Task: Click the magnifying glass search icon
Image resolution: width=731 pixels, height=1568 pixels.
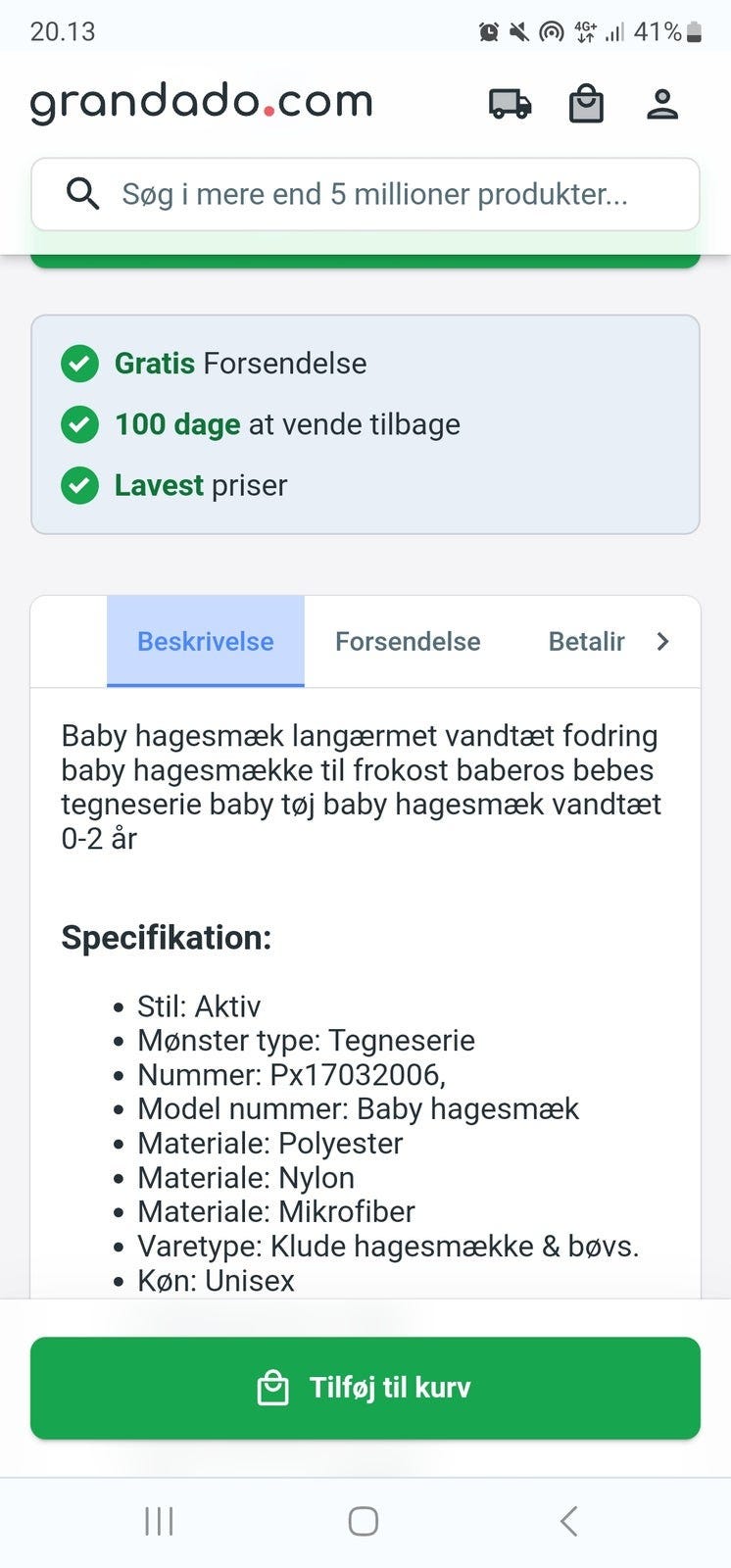Action: (83, 194)
